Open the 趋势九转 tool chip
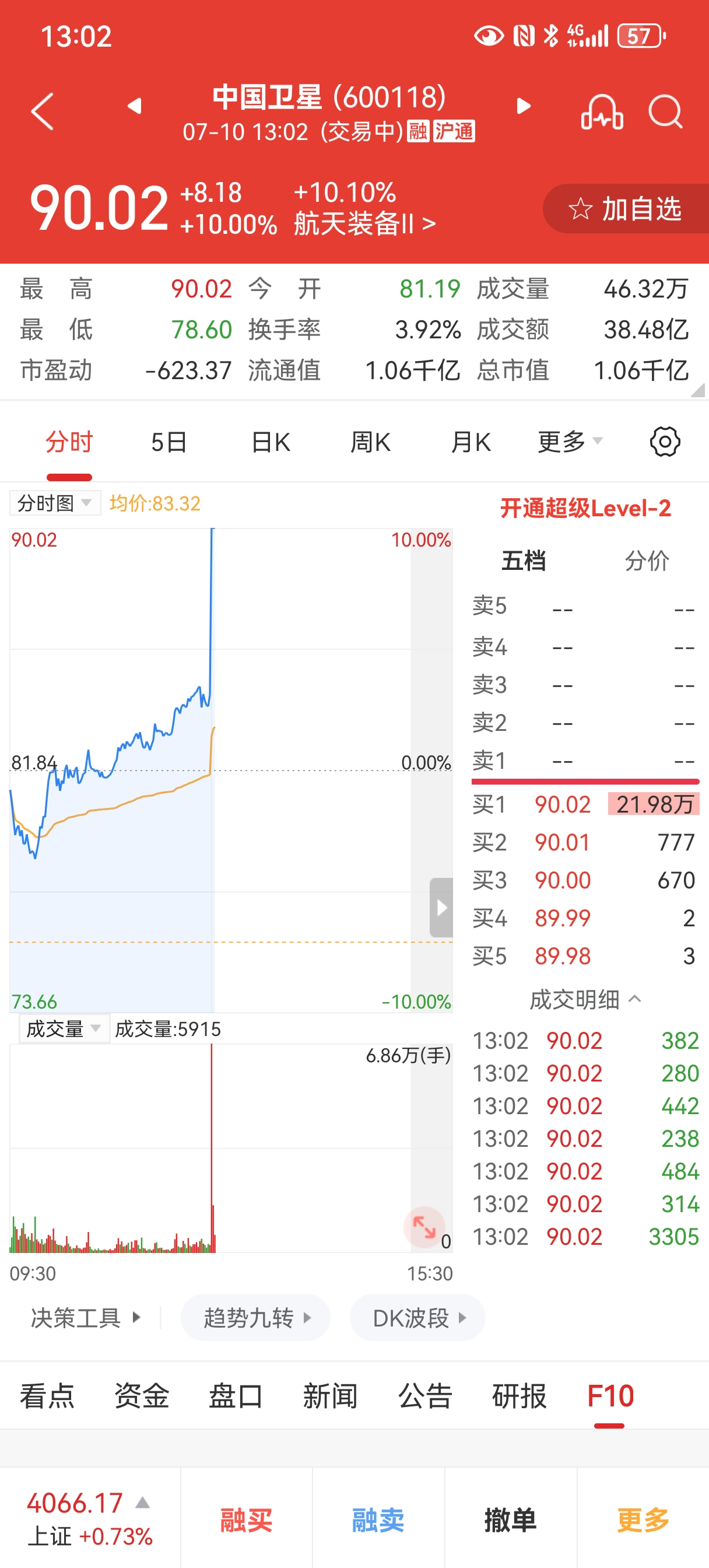 [255, 1318]
